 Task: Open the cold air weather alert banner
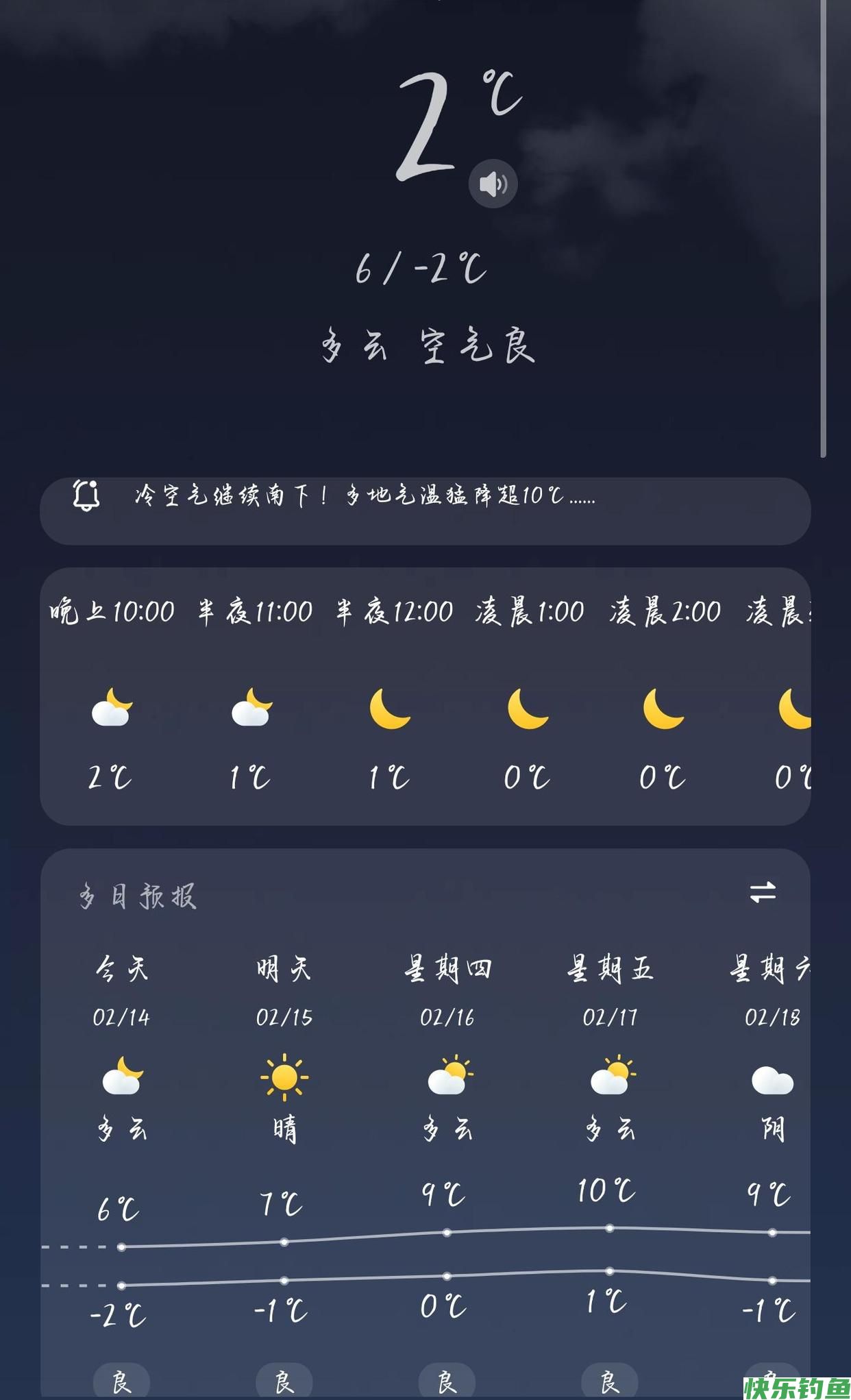[425, 509]
